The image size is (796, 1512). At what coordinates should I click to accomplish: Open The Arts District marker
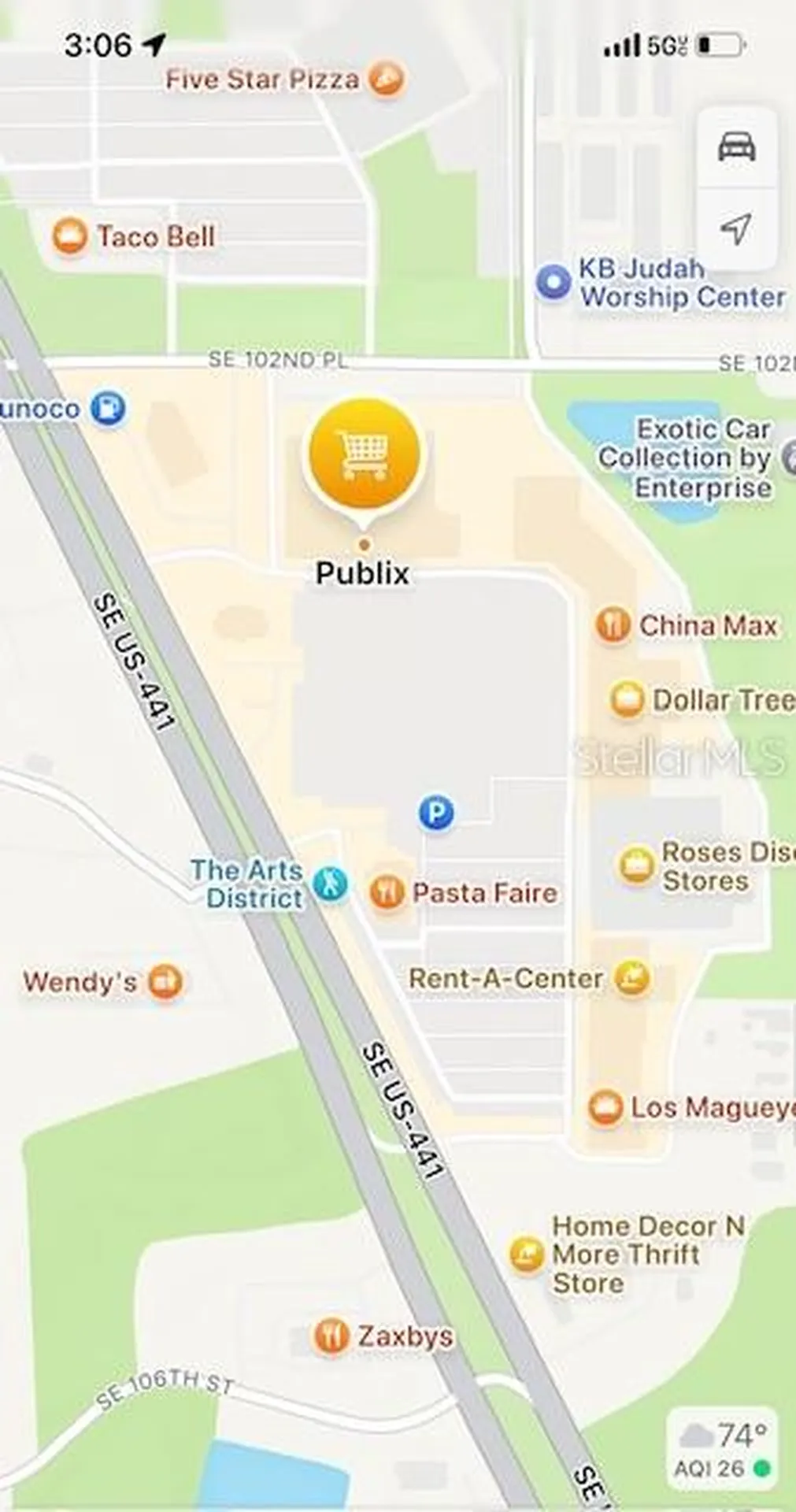click(330, 884)
